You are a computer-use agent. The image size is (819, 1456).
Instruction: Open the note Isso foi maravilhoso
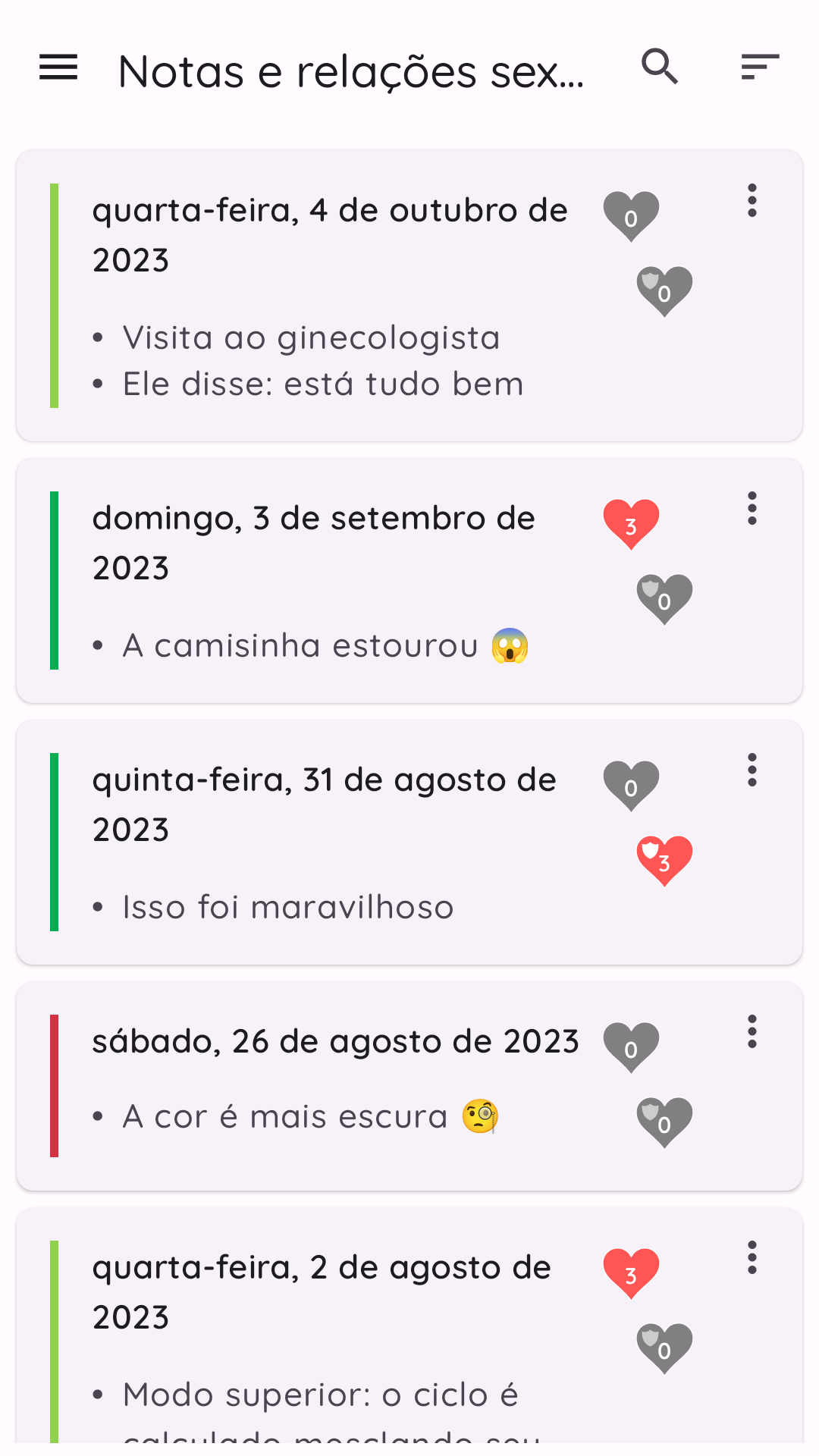(x=409, y=842)
